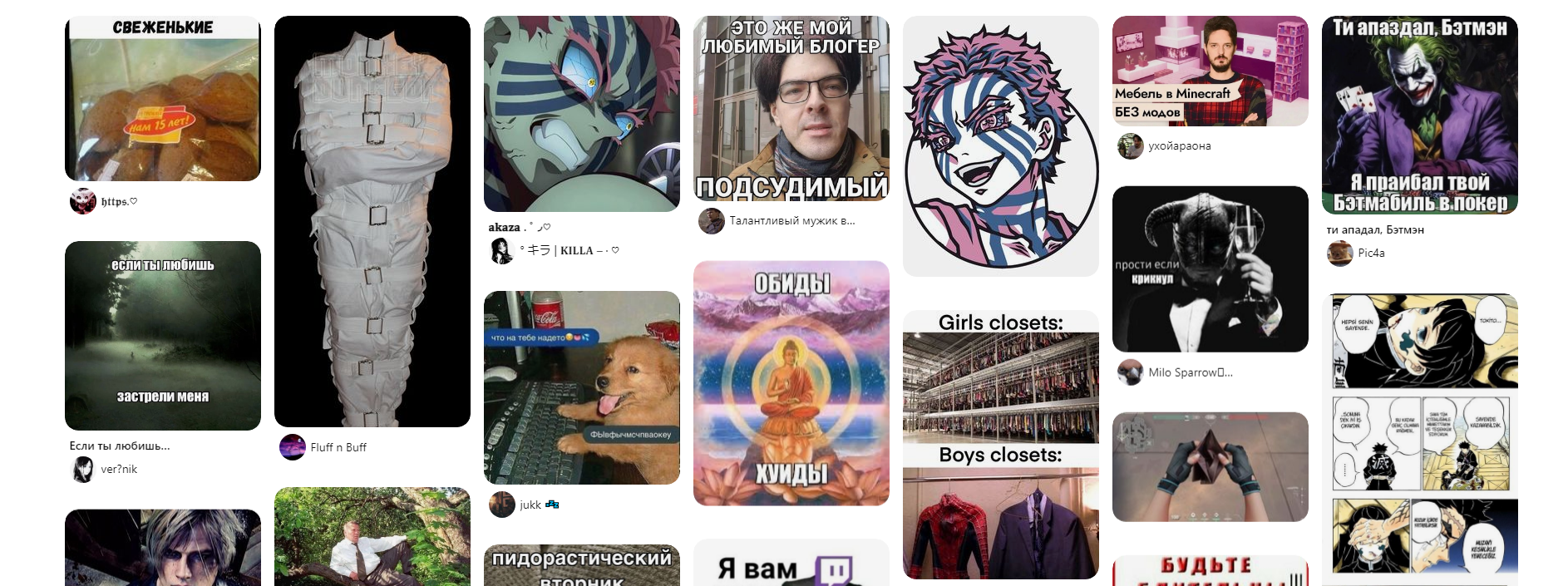Open the 'если ты любишь' forest pin
This screenshot has height=586, width=1568.
(x=162, y=335)
